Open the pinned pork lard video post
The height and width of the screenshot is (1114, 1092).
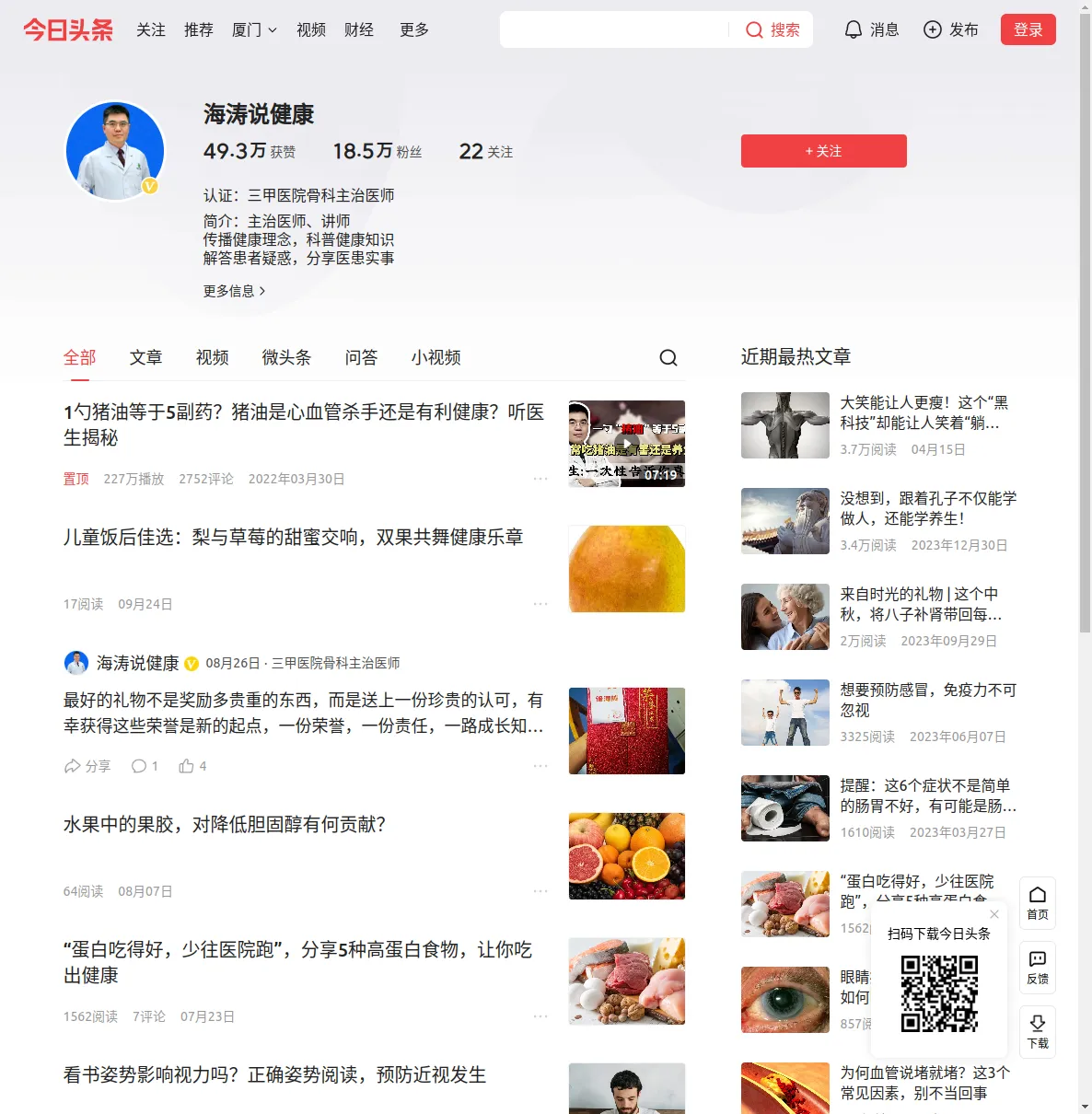[304, 424]
